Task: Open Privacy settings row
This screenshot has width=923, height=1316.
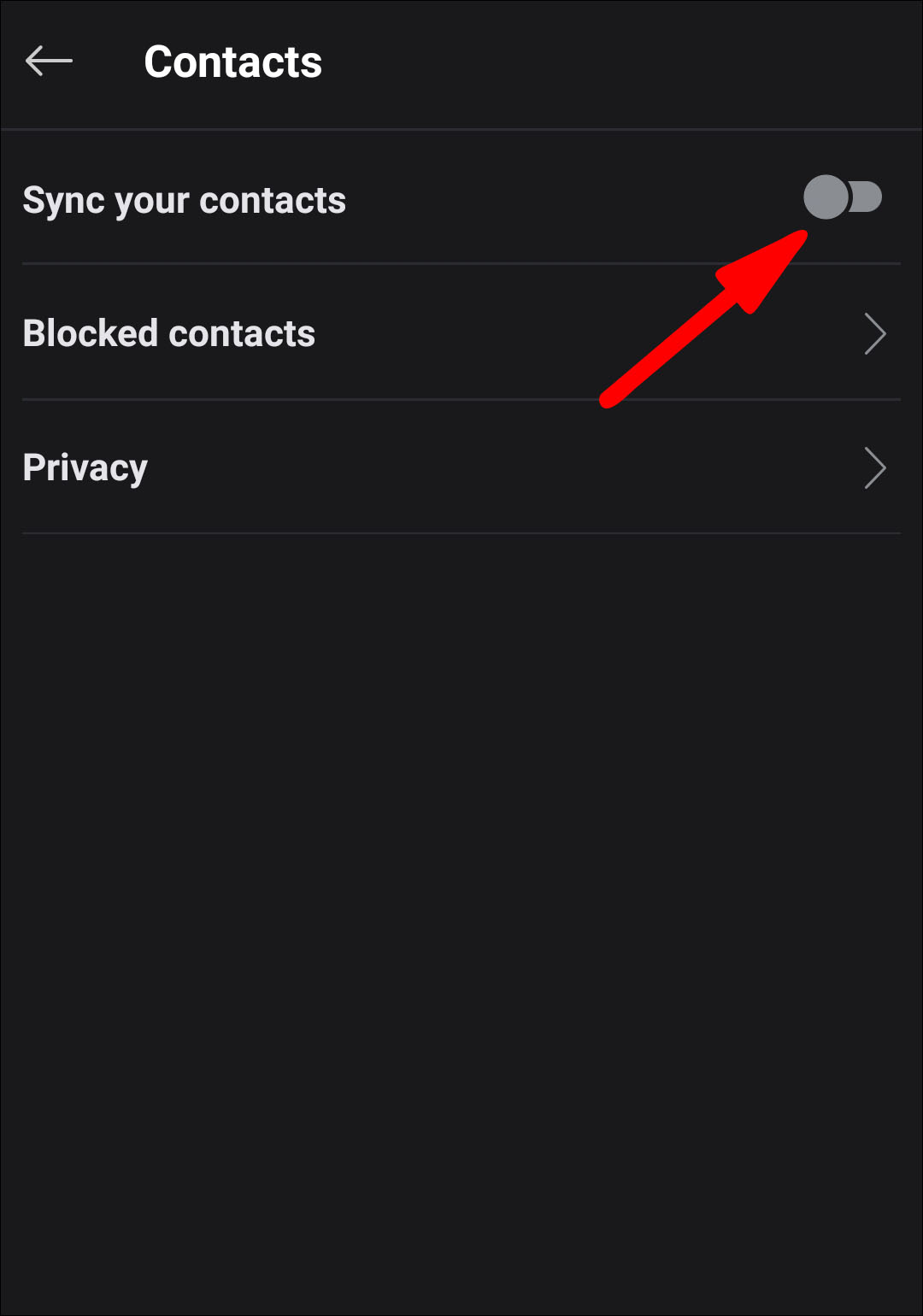Action: [x=461, y=467]
